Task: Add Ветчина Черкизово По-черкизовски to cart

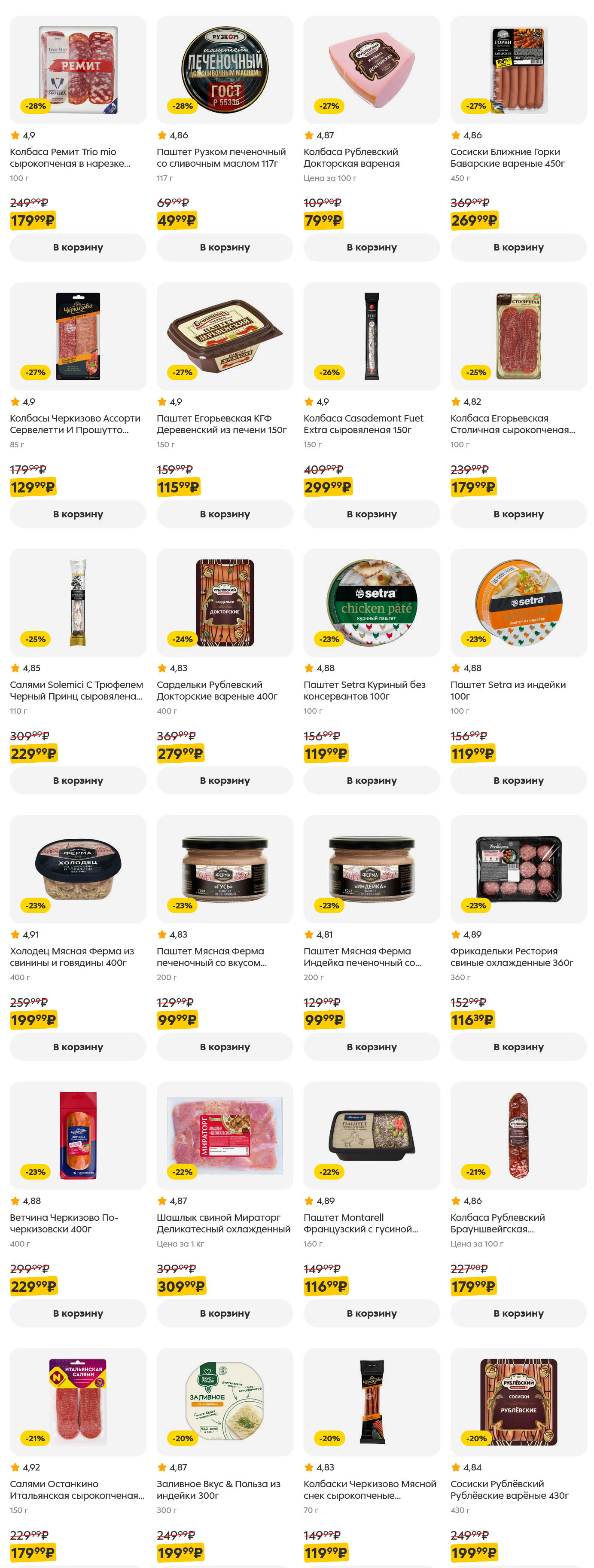Action: click(78, 1313)
